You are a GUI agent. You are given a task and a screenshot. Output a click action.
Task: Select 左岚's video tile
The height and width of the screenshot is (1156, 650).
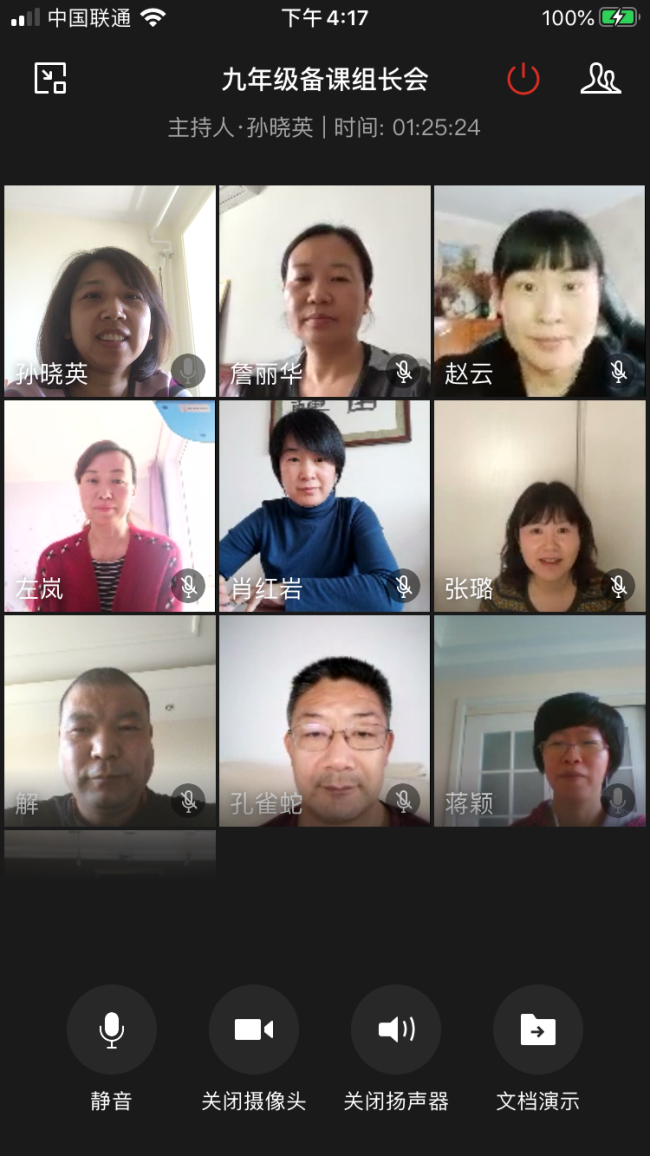[110, 506]
